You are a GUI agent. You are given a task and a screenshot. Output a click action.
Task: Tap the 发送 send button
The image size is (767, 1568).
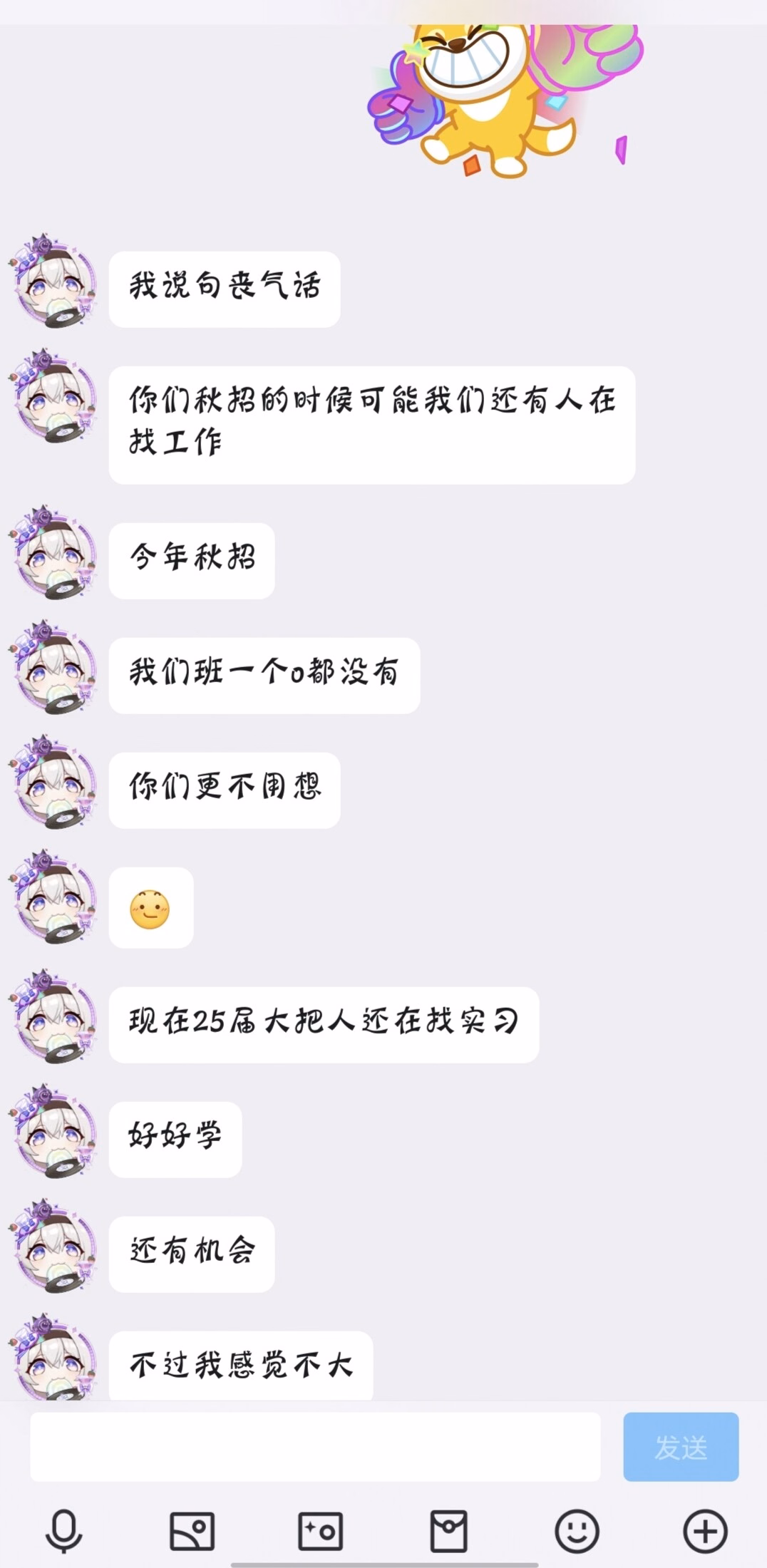click(681, 1448)
